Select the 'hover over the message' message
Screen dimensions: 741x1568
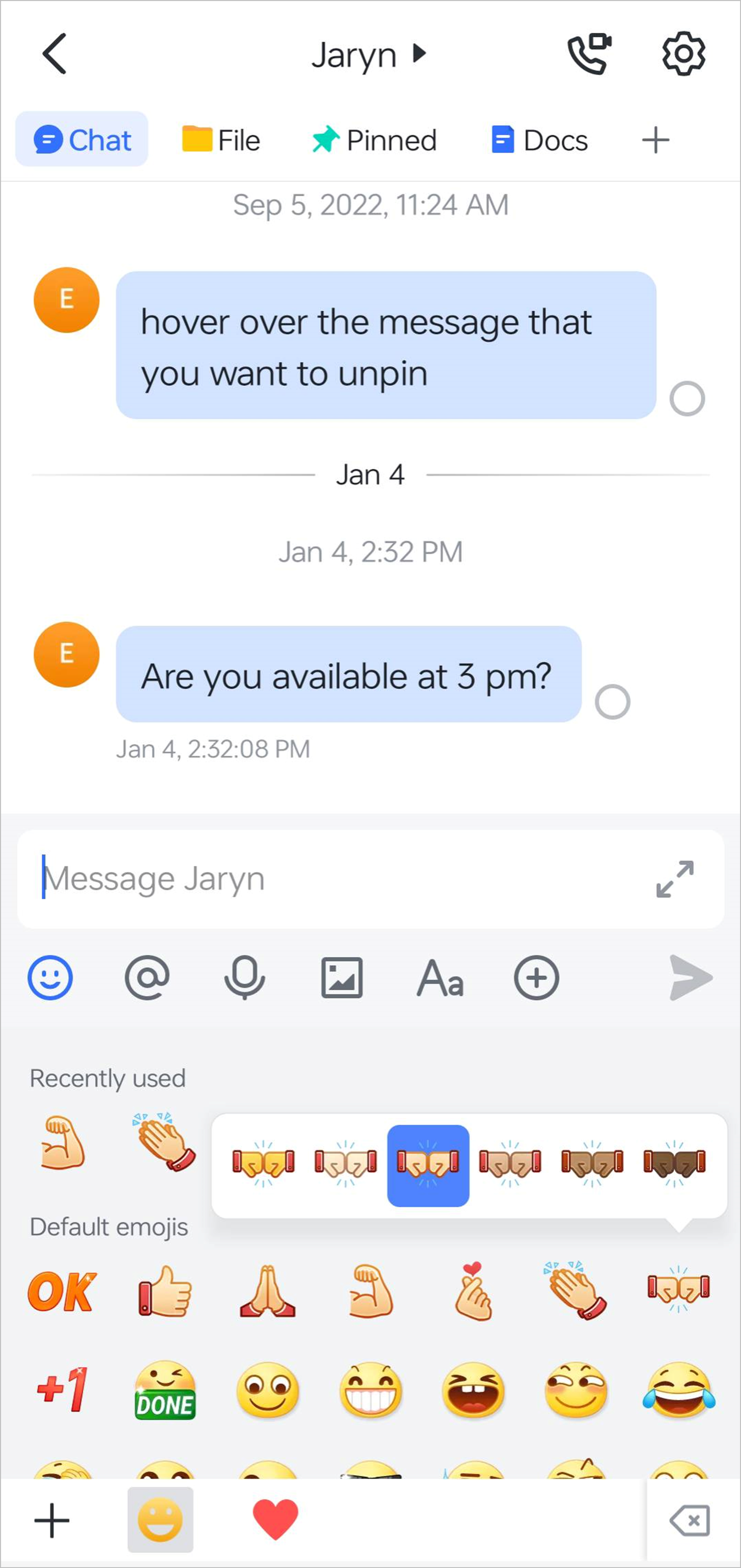click(x=687, y=399)
